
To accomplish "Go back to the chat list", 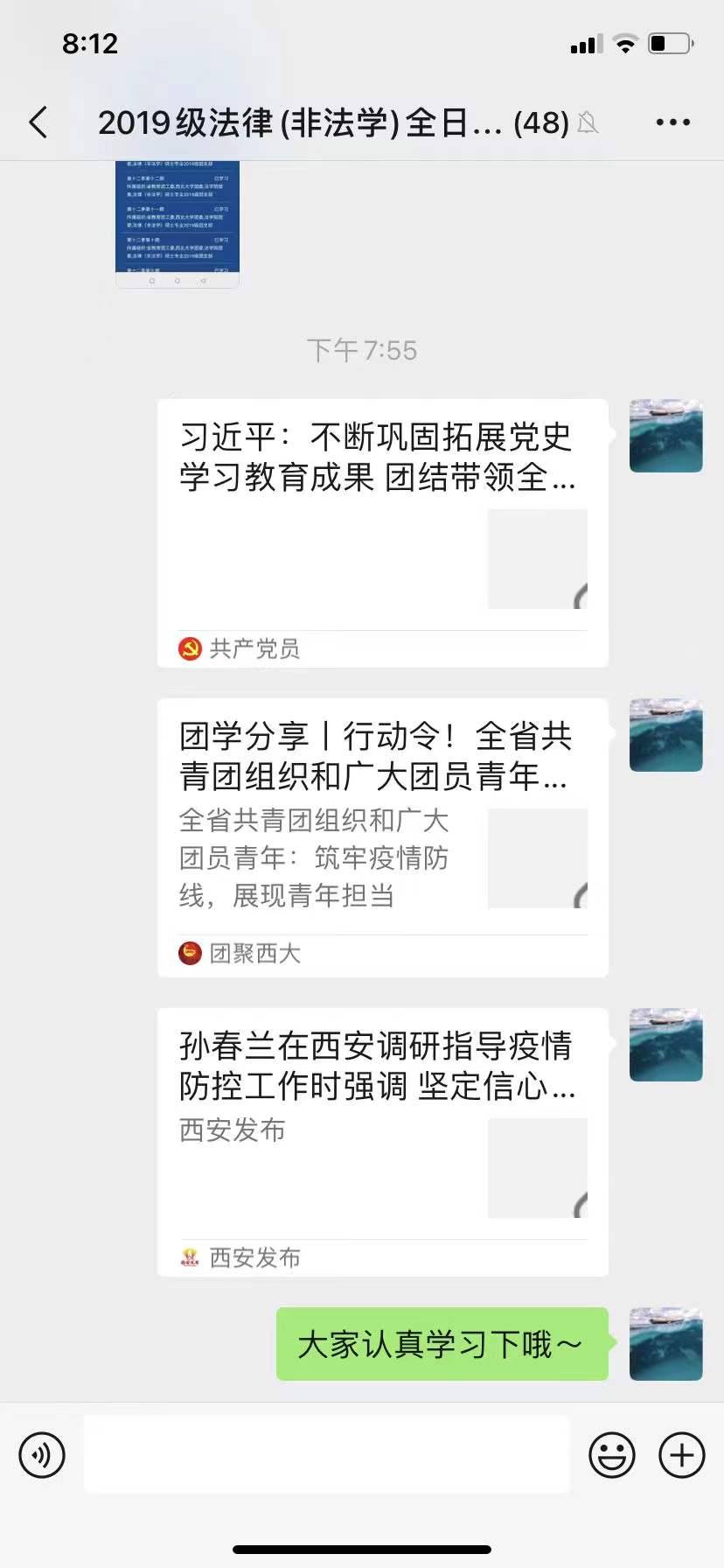I will [38, 122].
